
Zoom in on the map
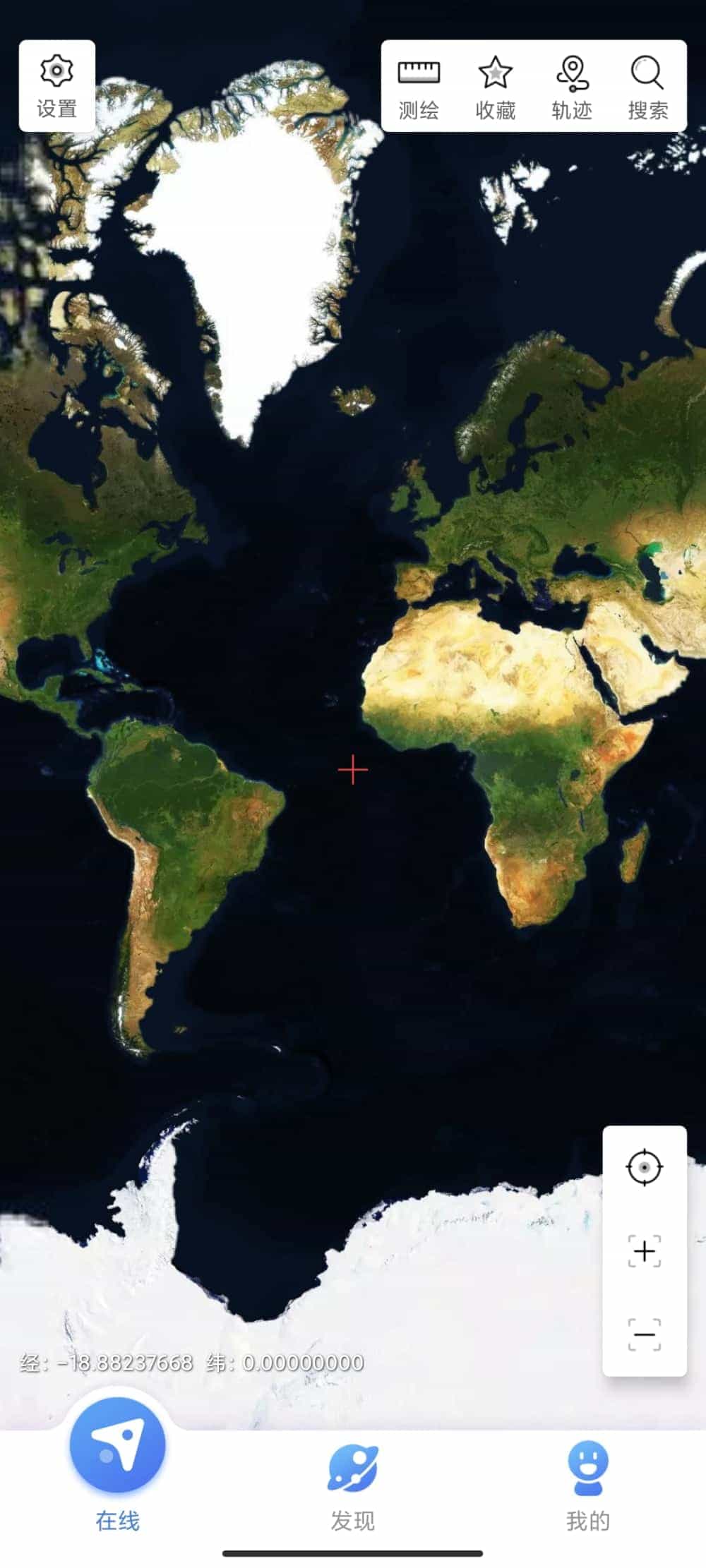644,1251
